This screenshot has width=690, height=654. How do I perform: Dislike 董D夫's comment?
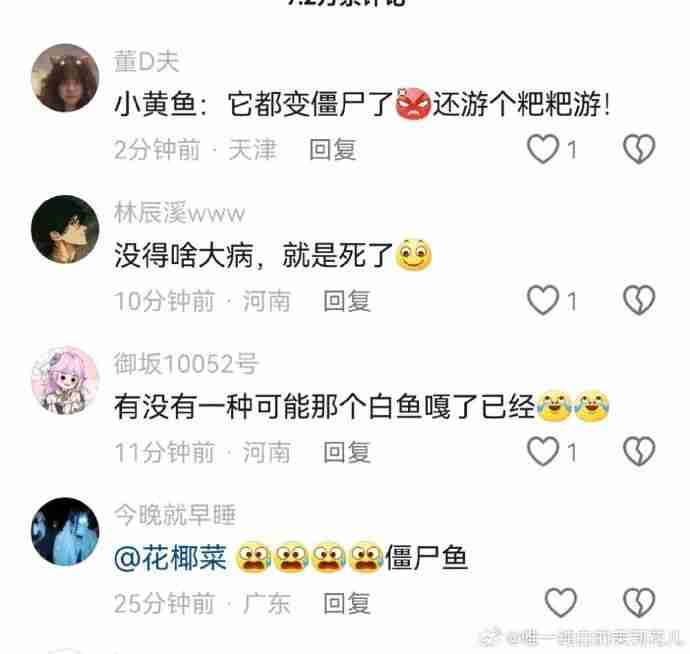pyautogui.click(x=638, y=150)
